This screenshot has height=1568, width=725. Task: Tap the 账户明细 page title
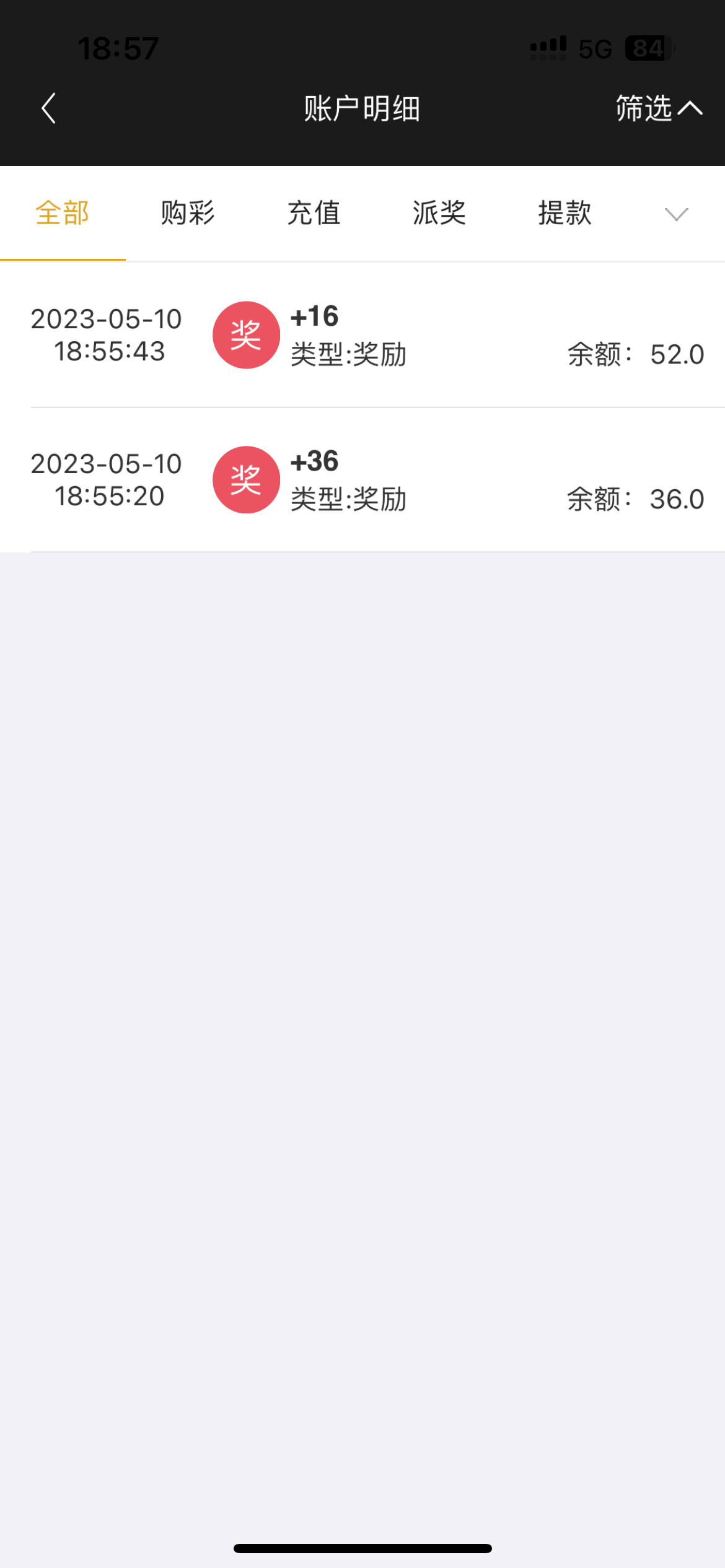[x=362, y=108]
